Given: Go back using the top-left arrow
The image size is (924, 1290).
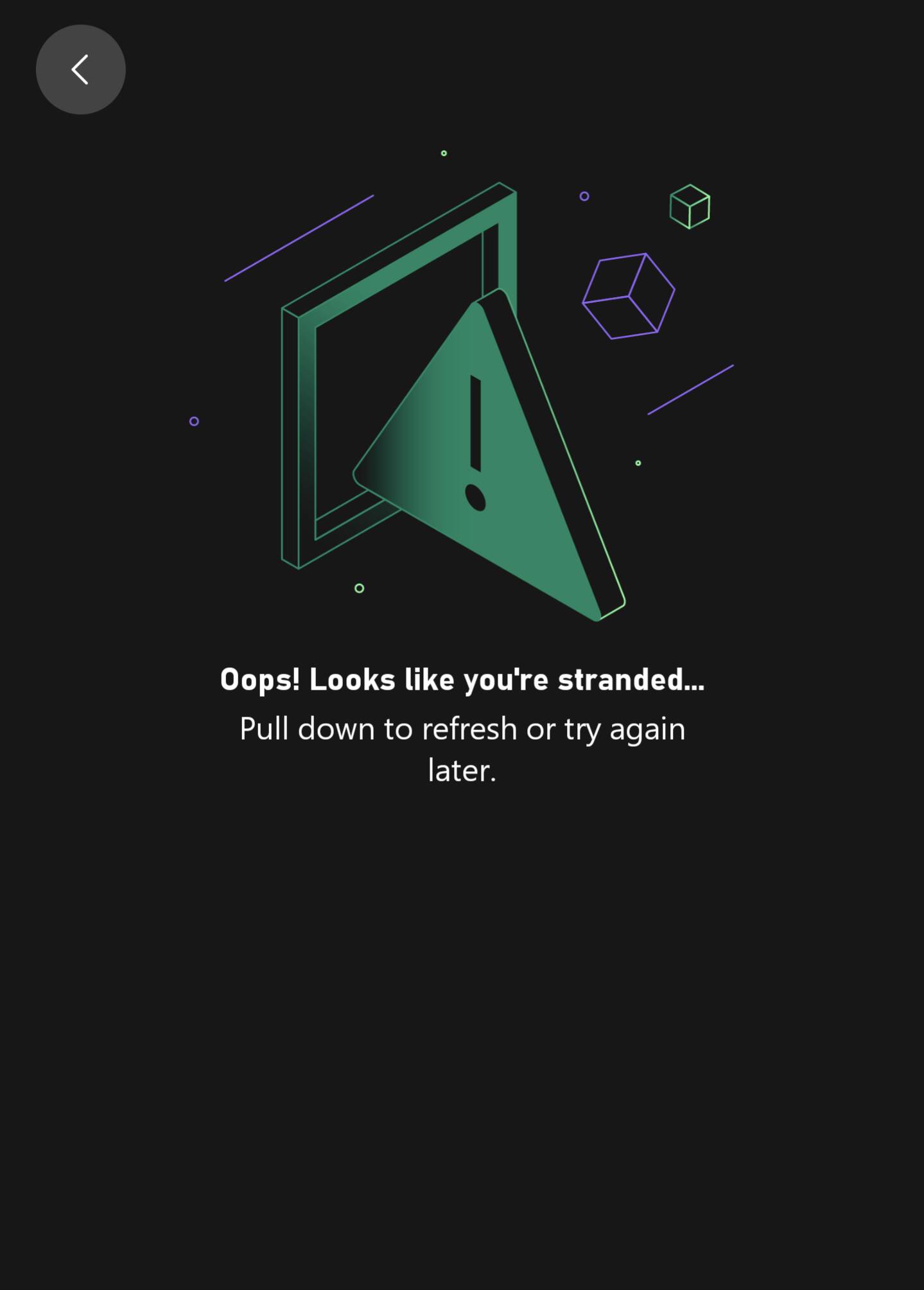Looking at the screenshot, I should click(80, 69).
